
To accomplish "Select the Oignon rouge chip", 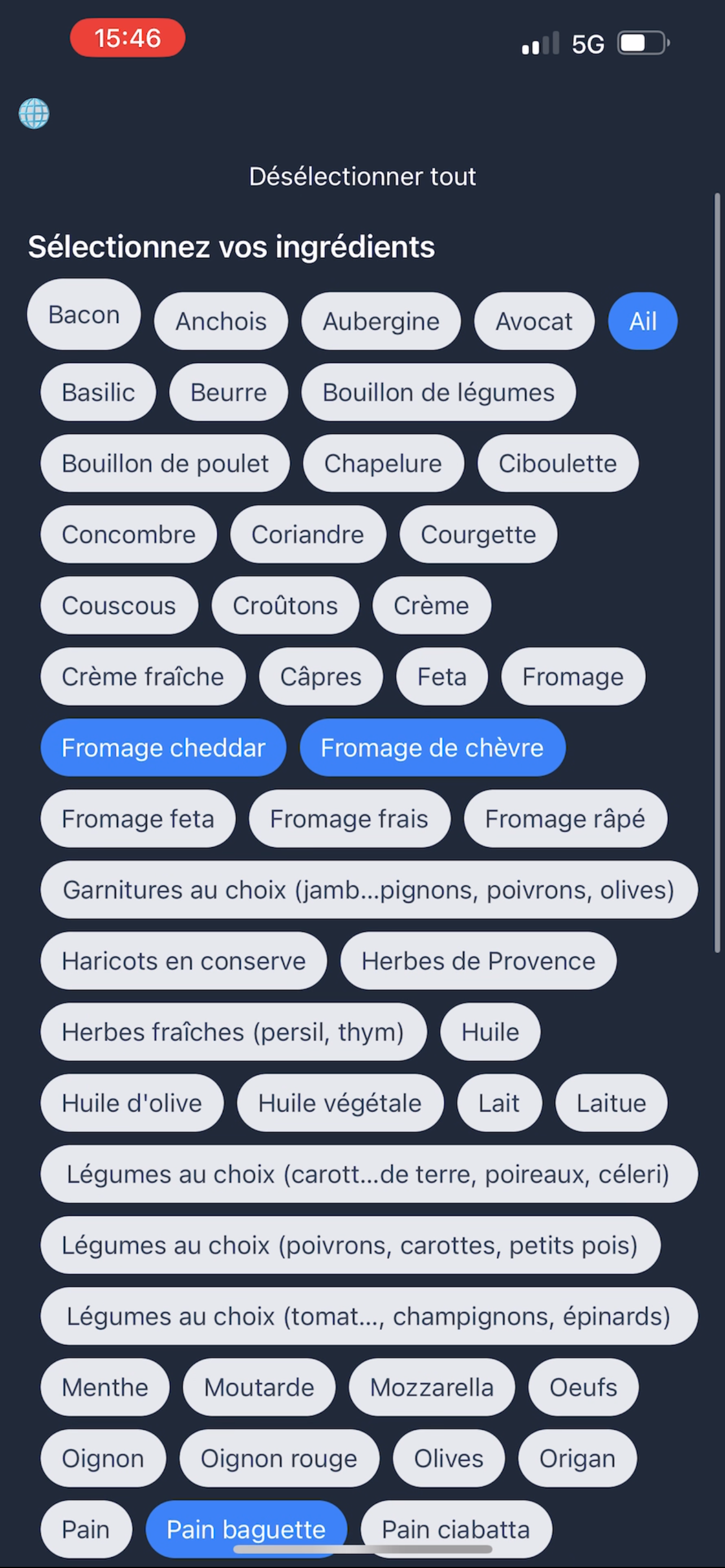I will click(279, 1458).
